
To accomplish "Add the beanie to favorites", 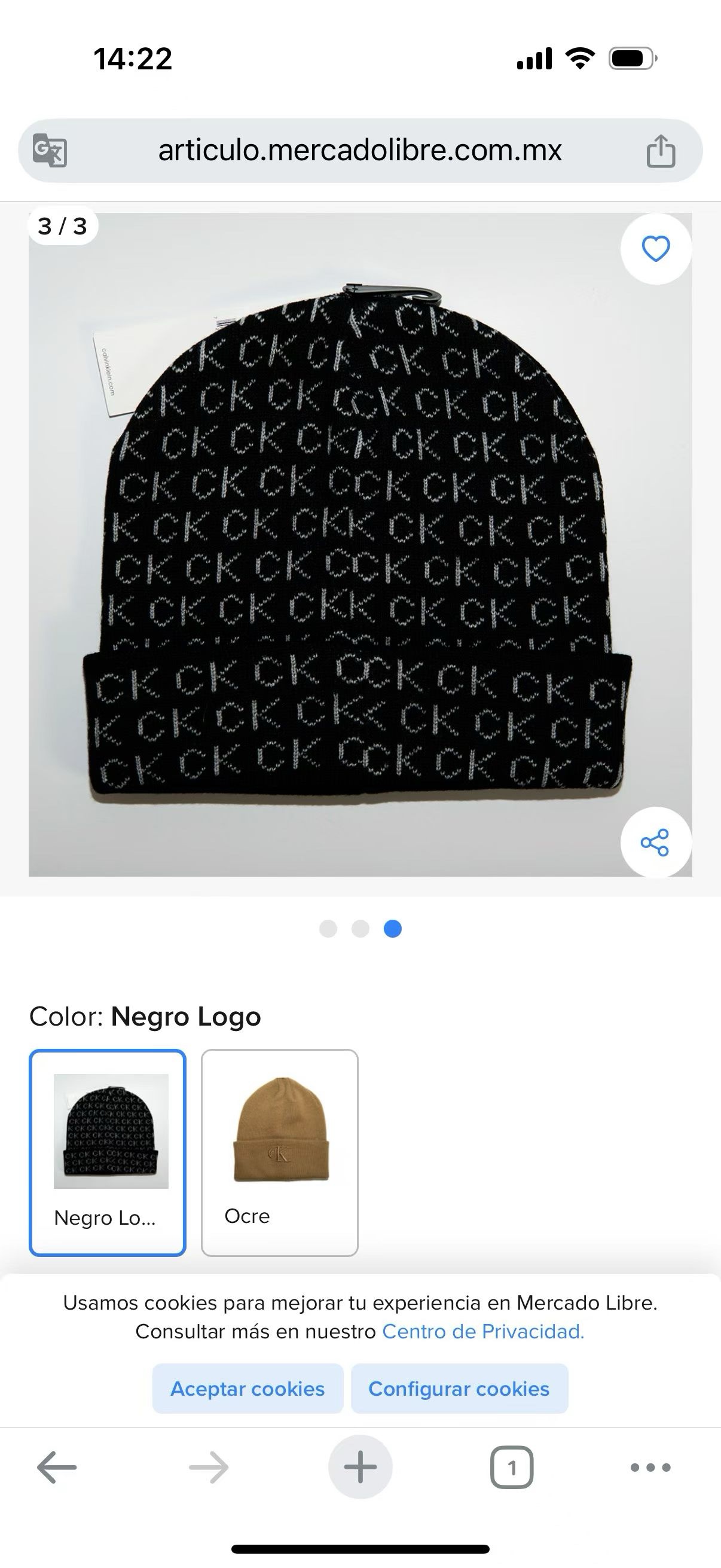I will 655,248.
